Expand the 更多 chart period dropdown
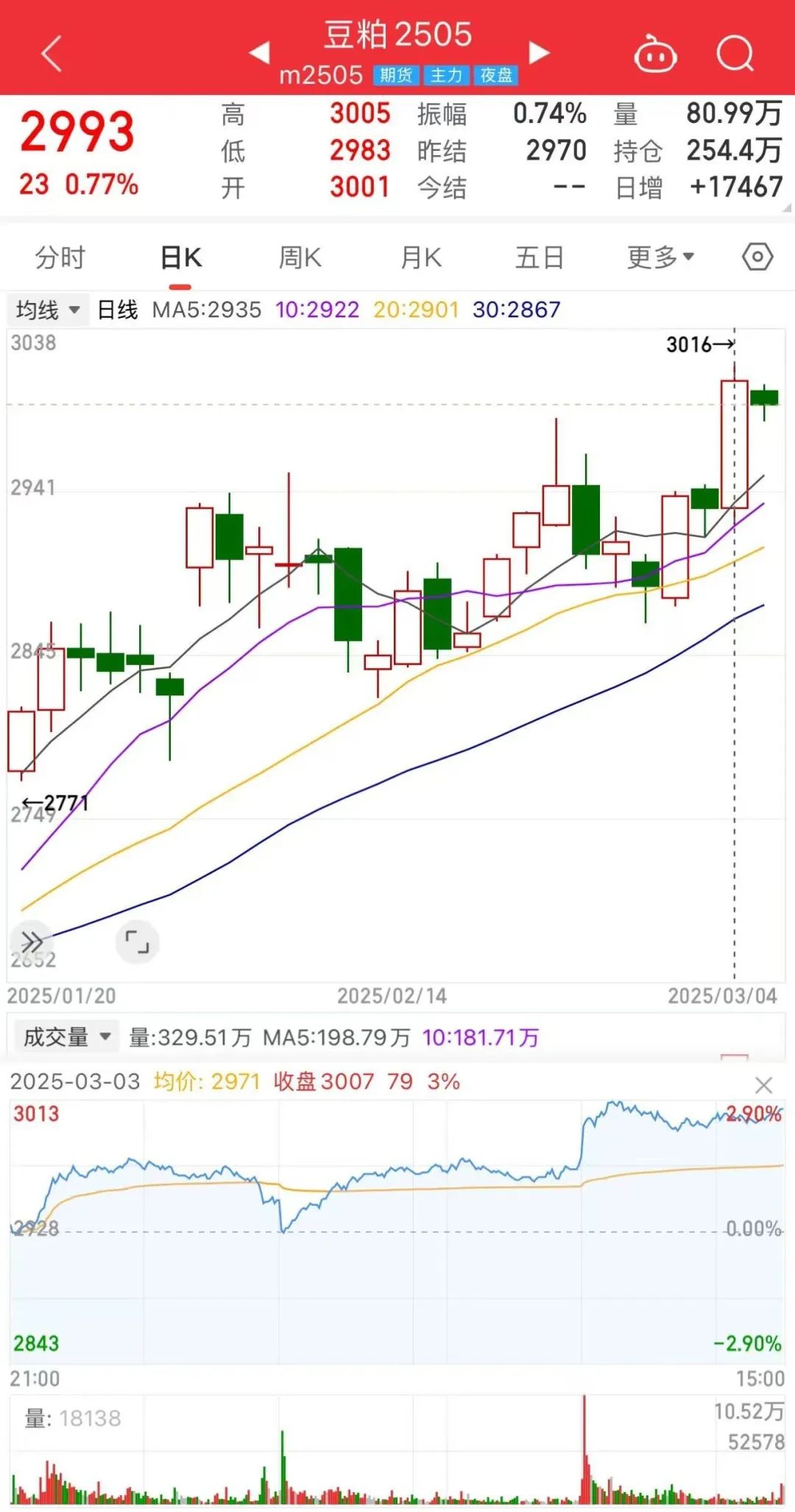The height and width of the screenshot is (1512, 795). coord(660,258)
